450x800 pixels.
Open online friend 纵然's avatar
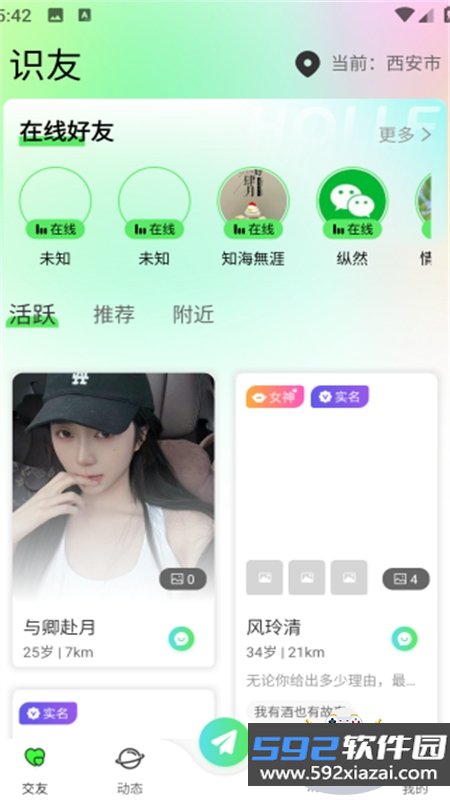pyautogui.click(x=352, y=204)
